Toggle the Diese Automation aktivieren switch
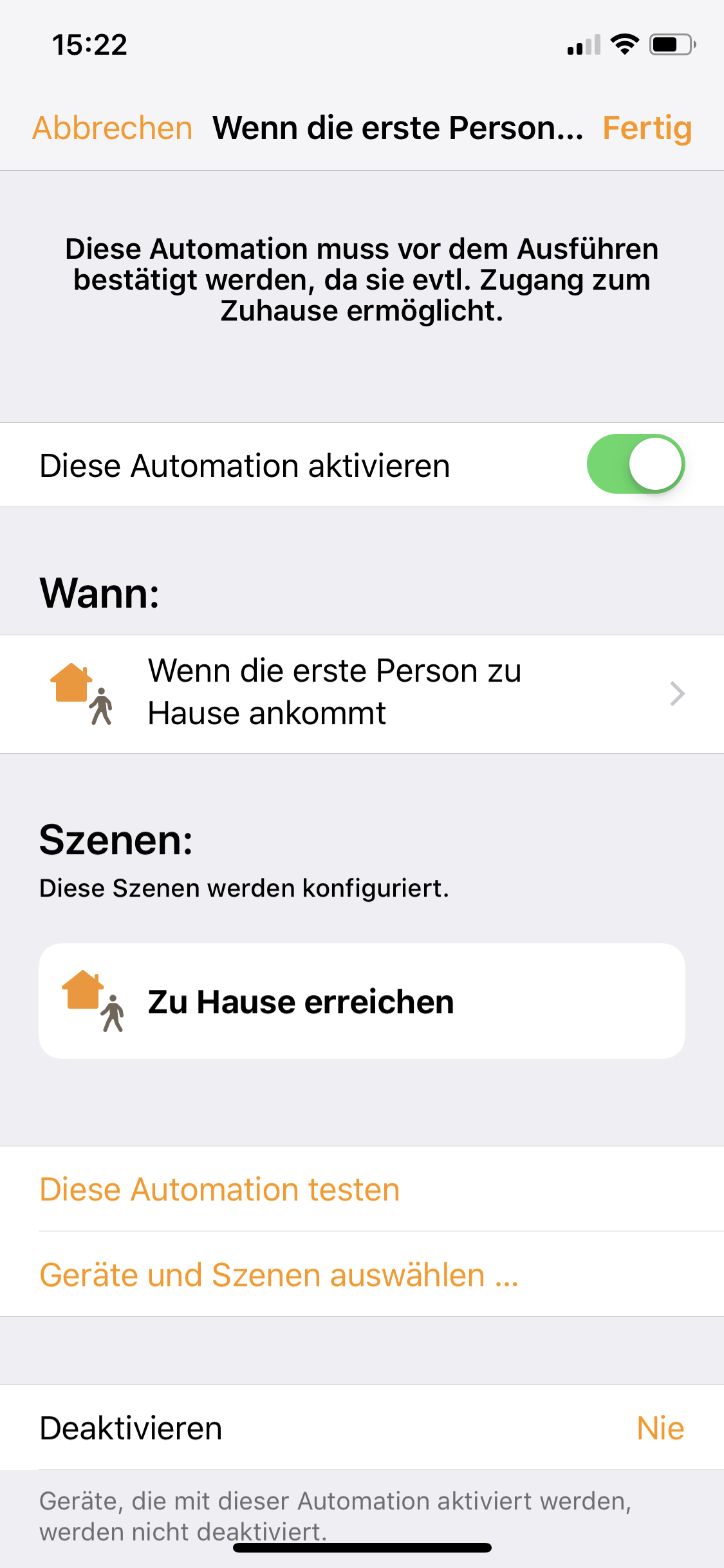 (635, 464)
